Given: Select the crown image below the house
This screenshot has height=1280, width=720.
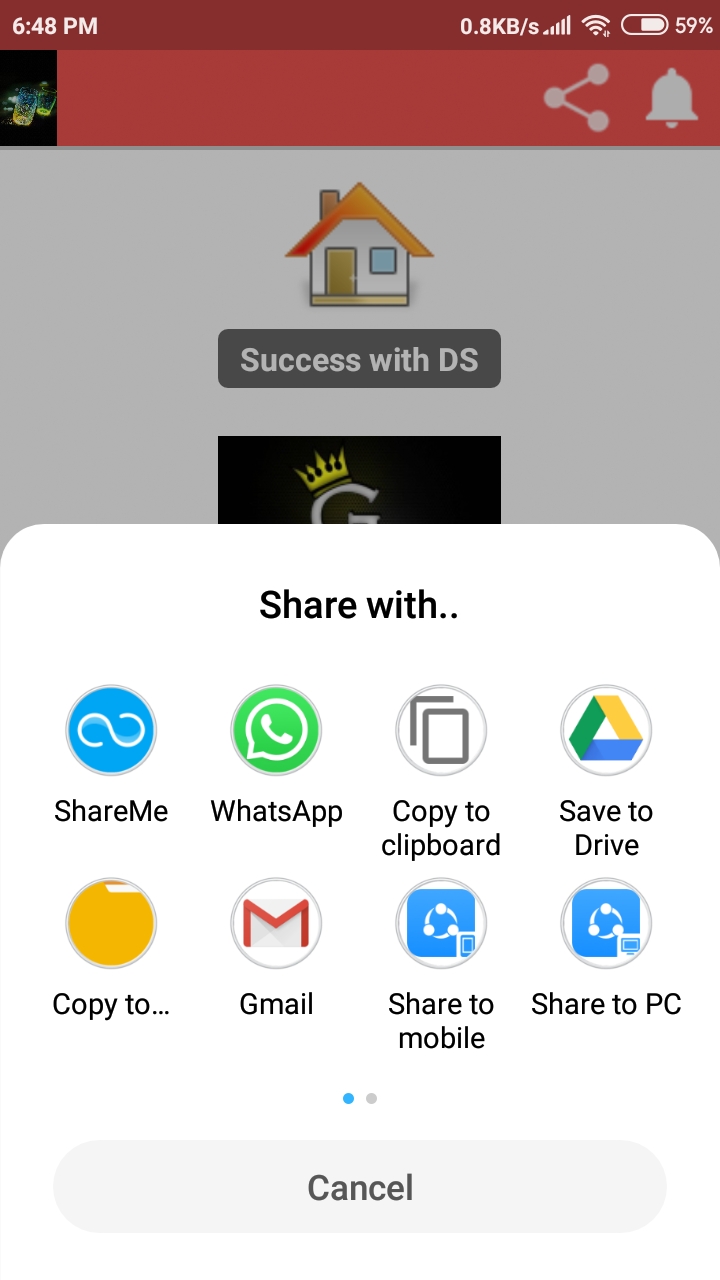Looking at the screenshot, I should [359, 480].
